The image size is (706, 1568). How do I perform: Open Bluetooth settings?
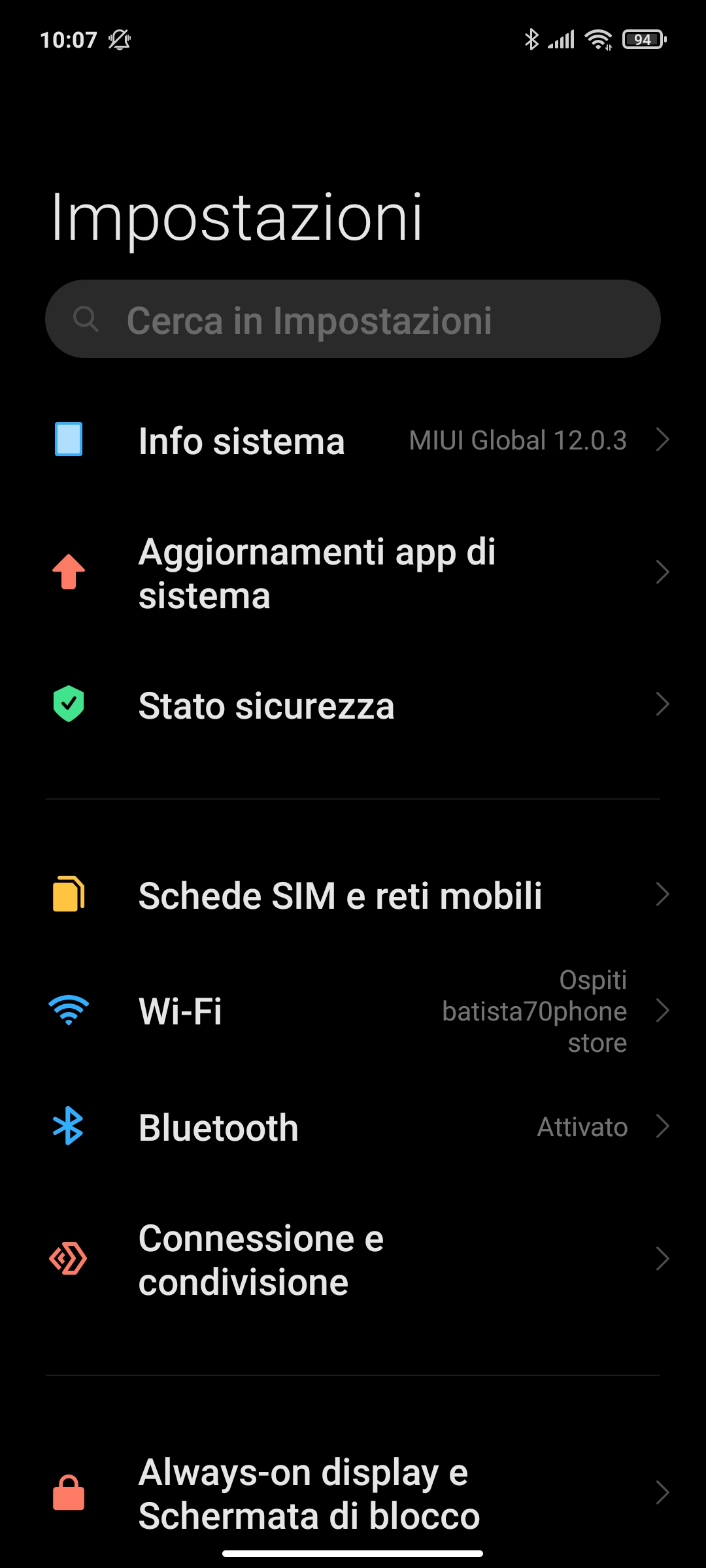(353, 1127)
